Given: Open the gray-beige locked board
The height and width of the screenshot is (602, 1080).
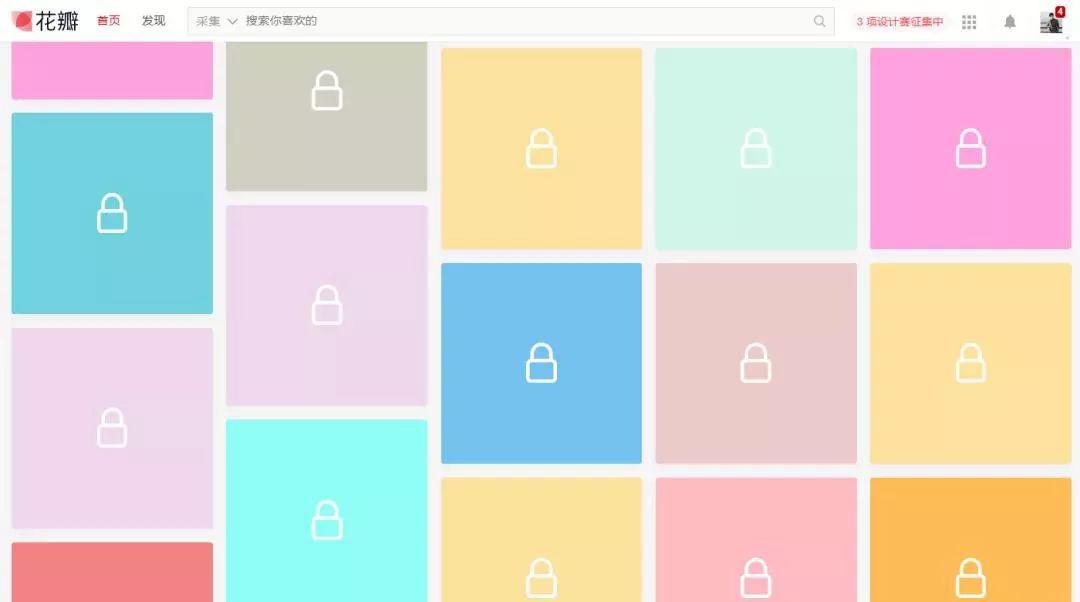Looking at the screenshot, I should [326, 116].
